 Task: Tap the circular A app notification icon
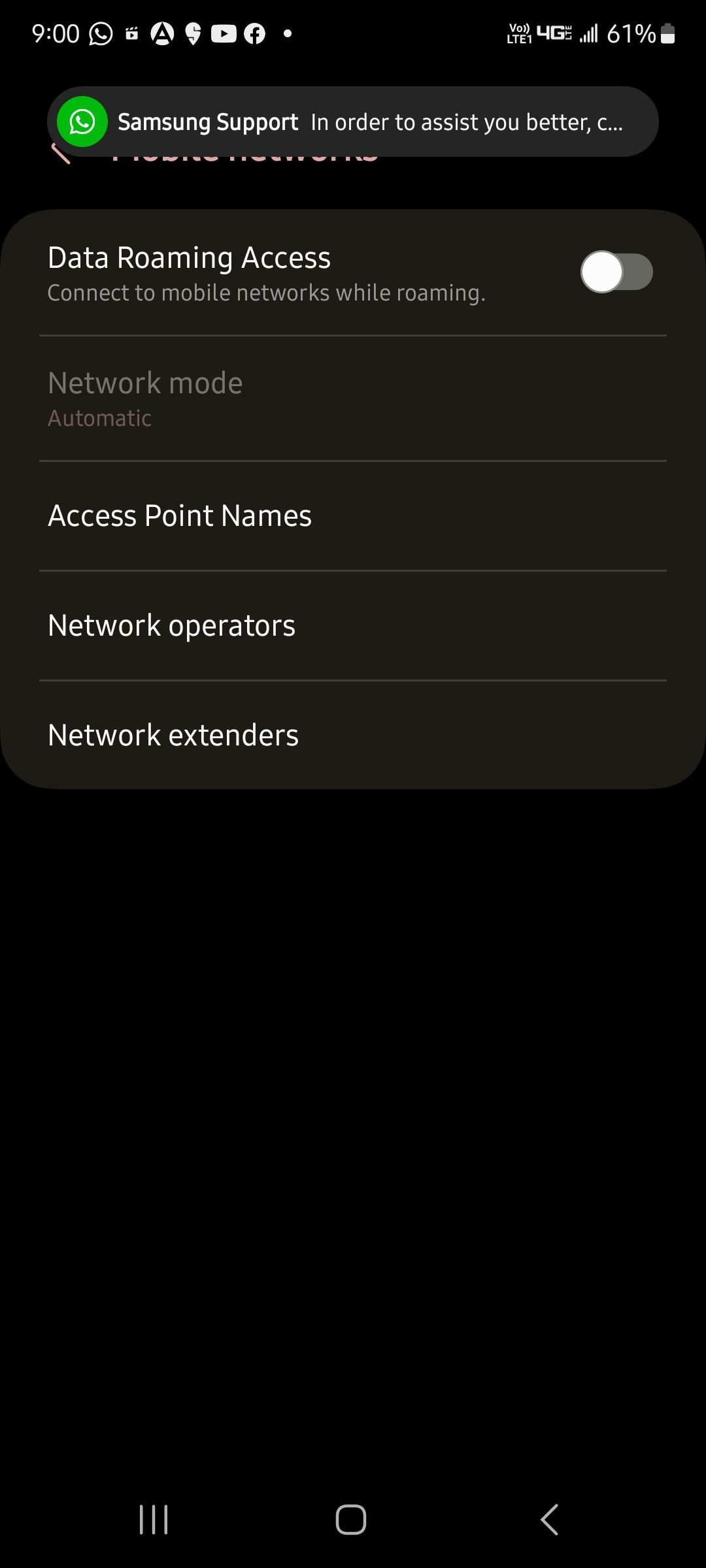tap(161, 33)
